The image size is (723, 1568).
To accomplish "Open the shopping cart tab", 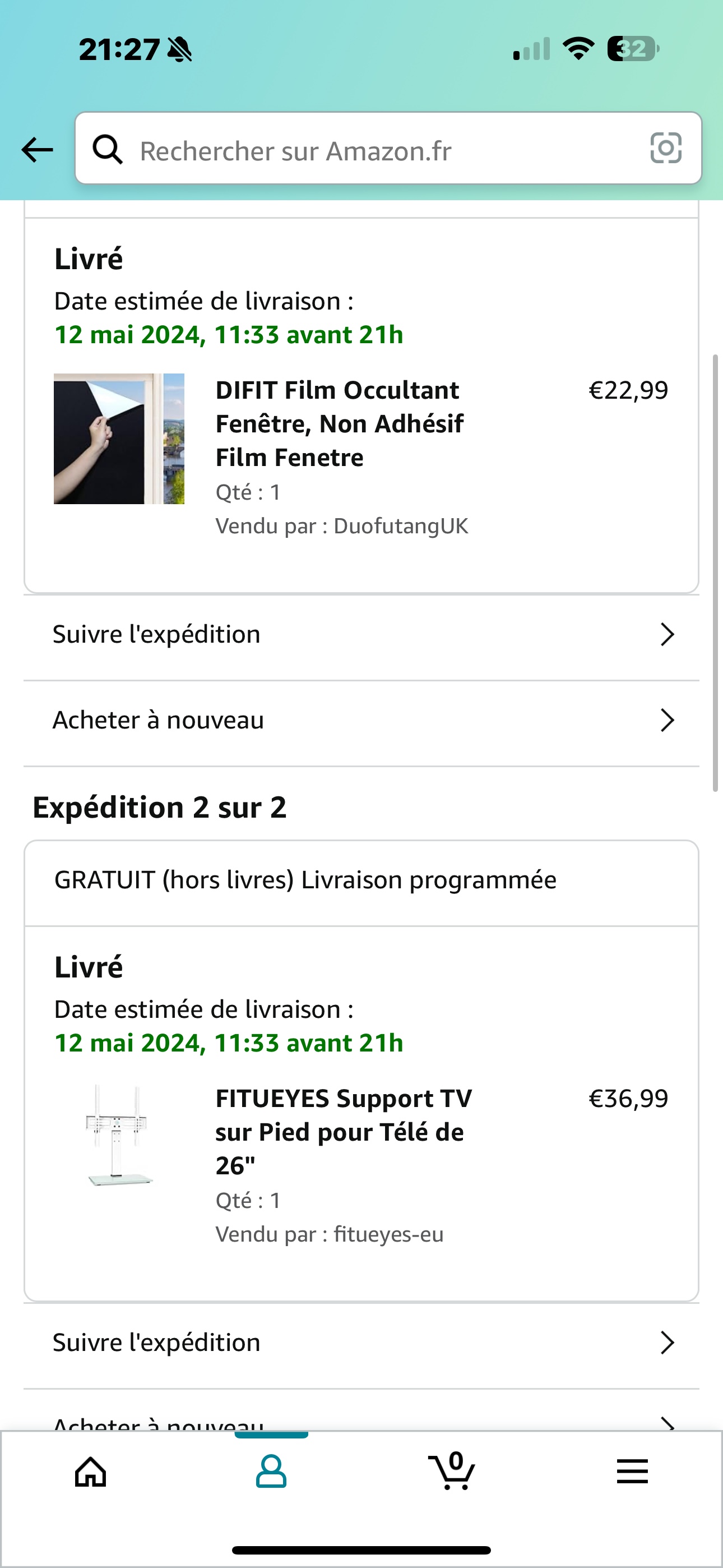I will pos(452,1472).
